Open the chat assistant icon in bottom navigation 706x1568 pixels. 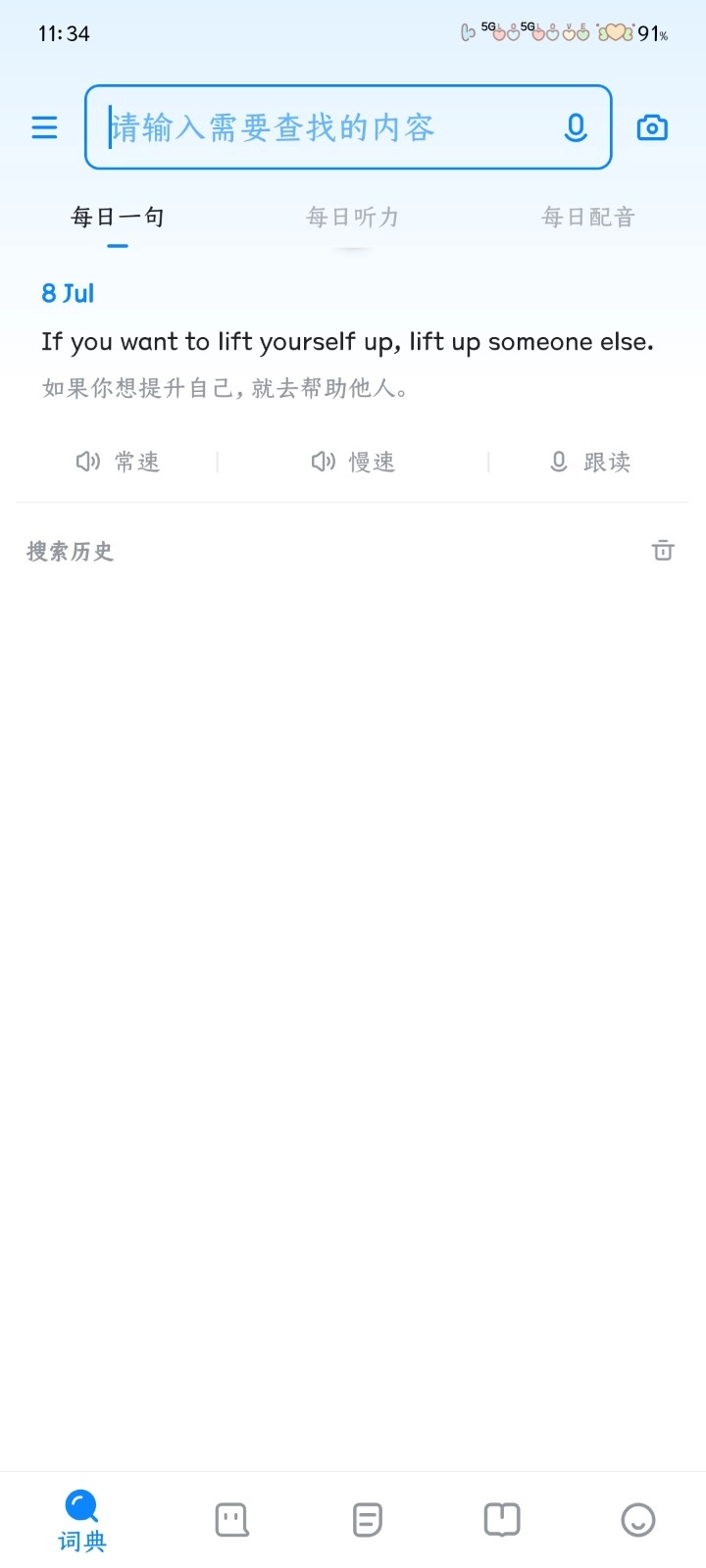[x=231, y=1518]
